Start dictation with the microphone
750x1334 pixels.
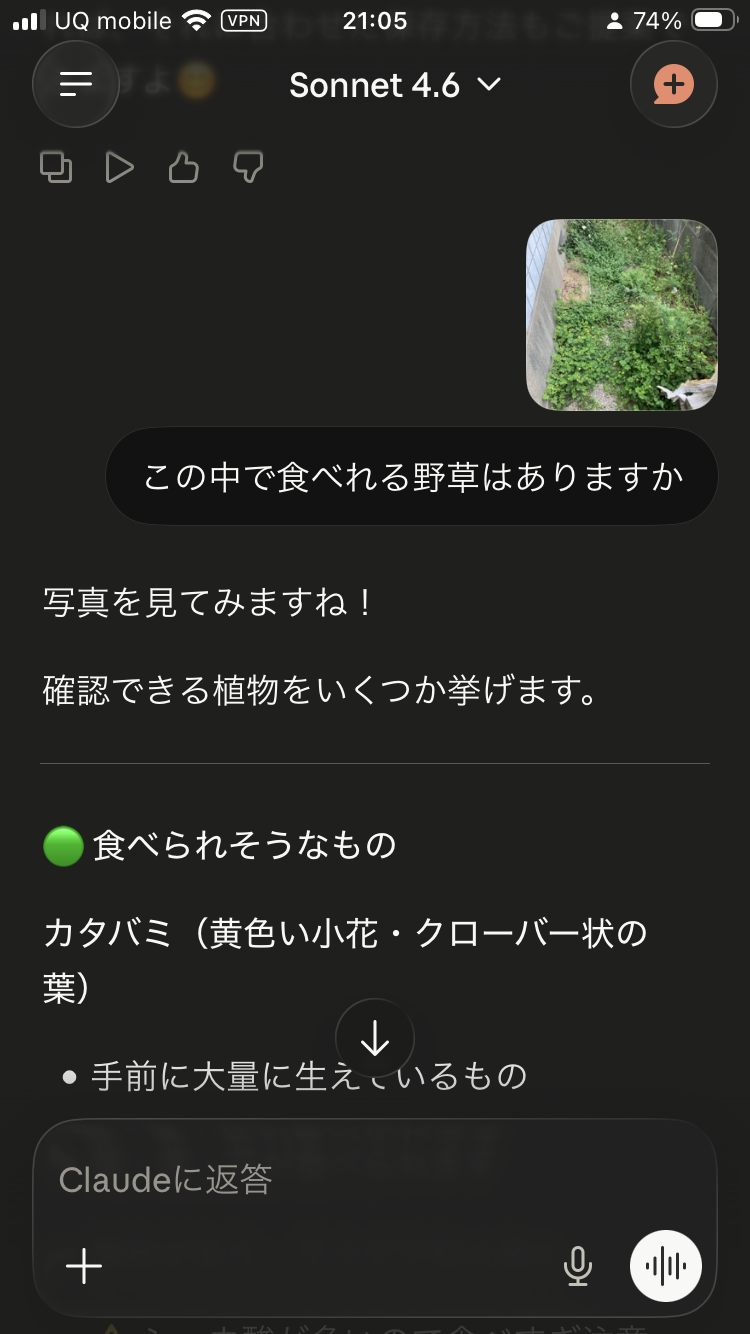tap(577, 1267)
